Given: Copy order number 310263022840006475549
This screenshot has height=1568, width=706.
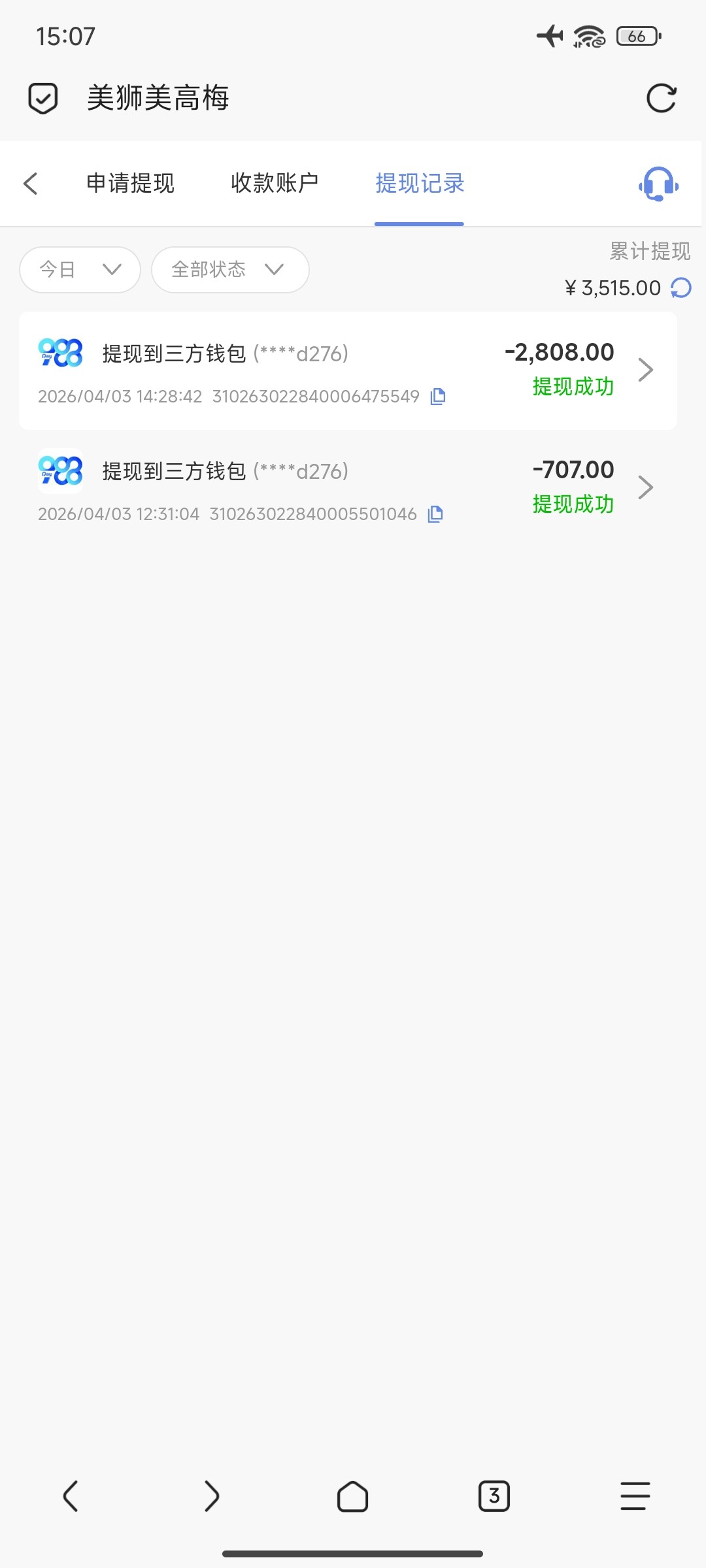Looking at the screenshot, I should tap(437, 396).
